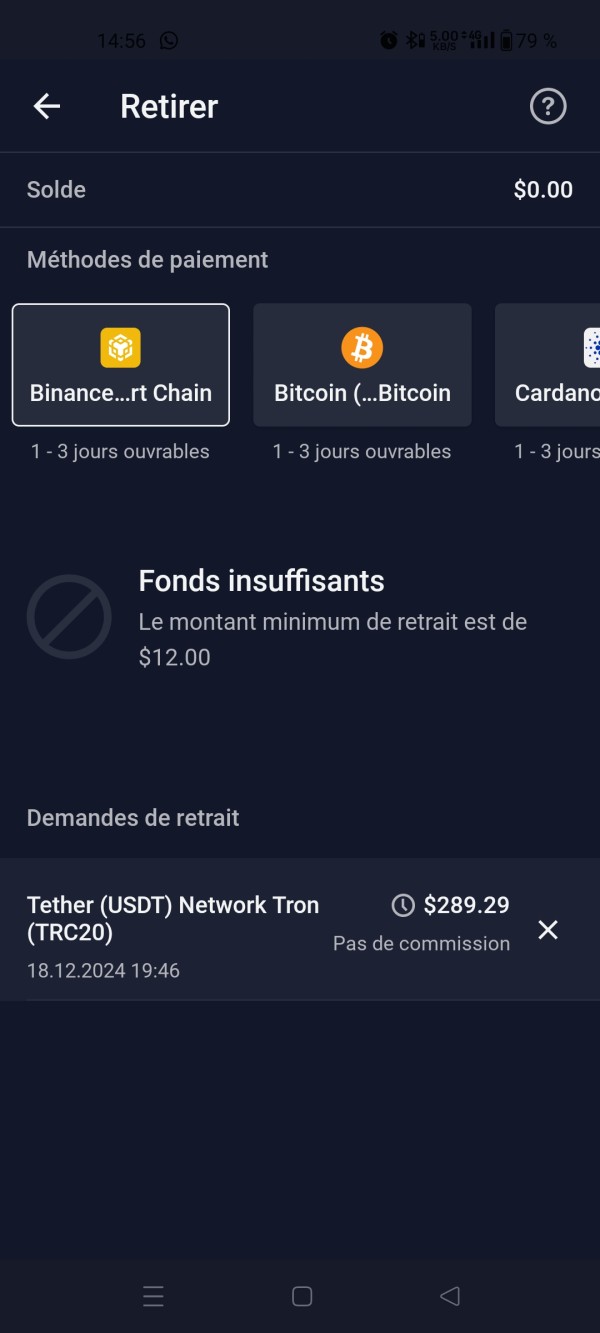
Task: Choose the Bitcoin payment method
Action: click(362, 365)
